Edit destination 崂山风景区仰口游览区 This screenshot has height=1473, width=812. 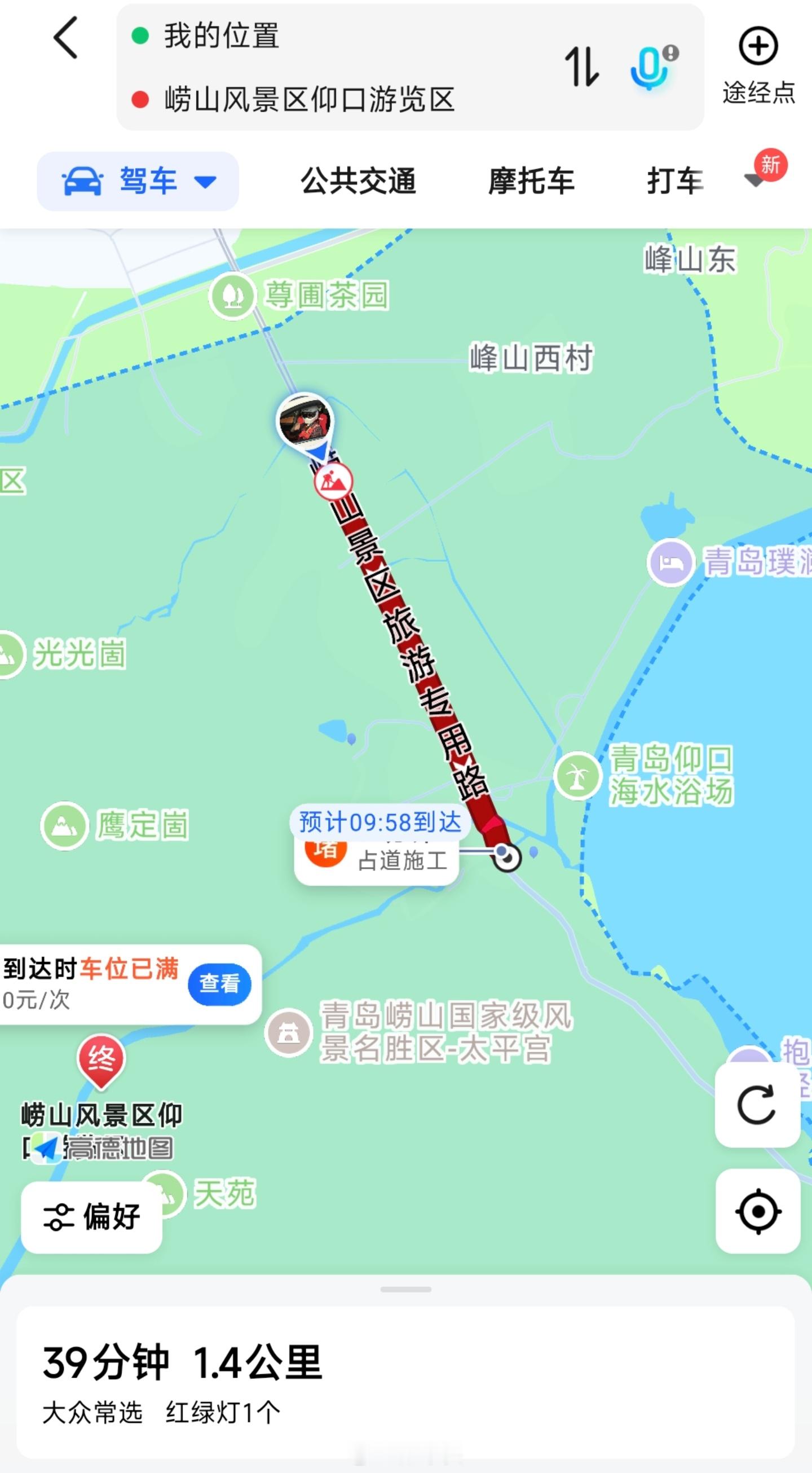[x=309, y=99]
